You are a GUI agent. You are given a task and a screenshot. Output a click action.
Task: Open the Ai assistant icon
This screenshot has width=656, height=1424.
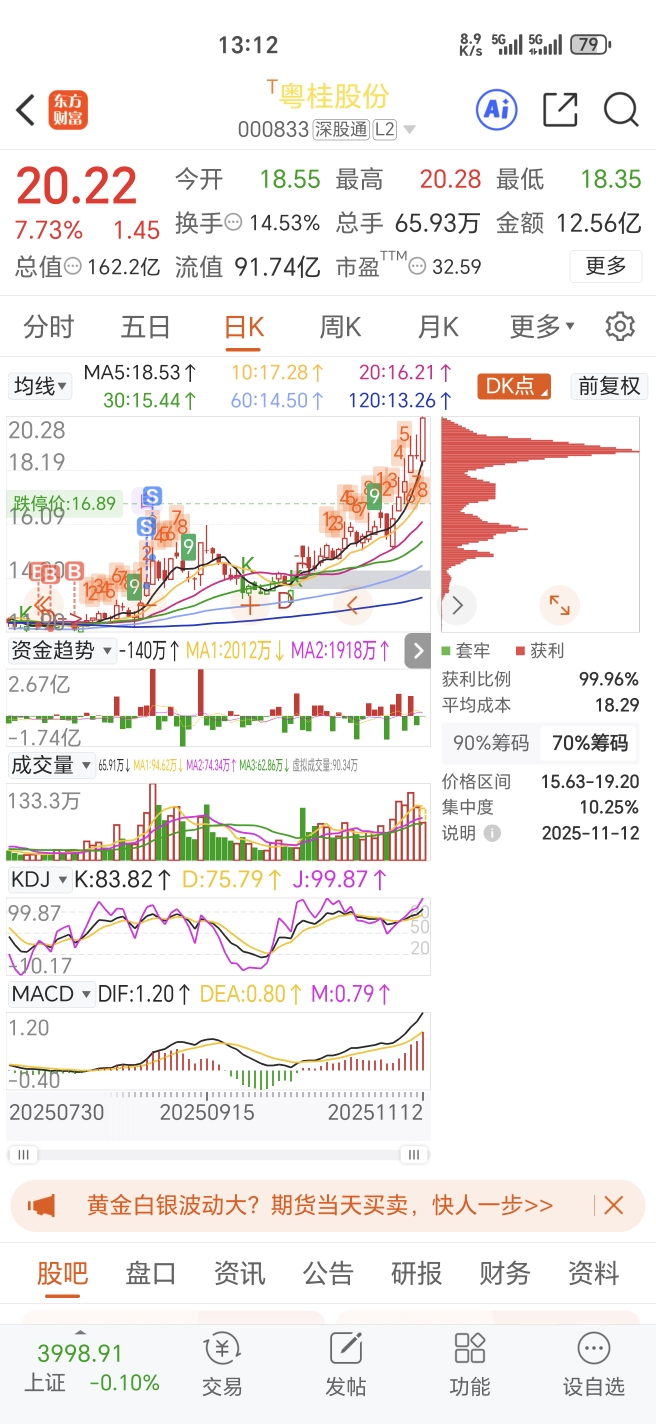pyautogui.click(x=496, y=110)
